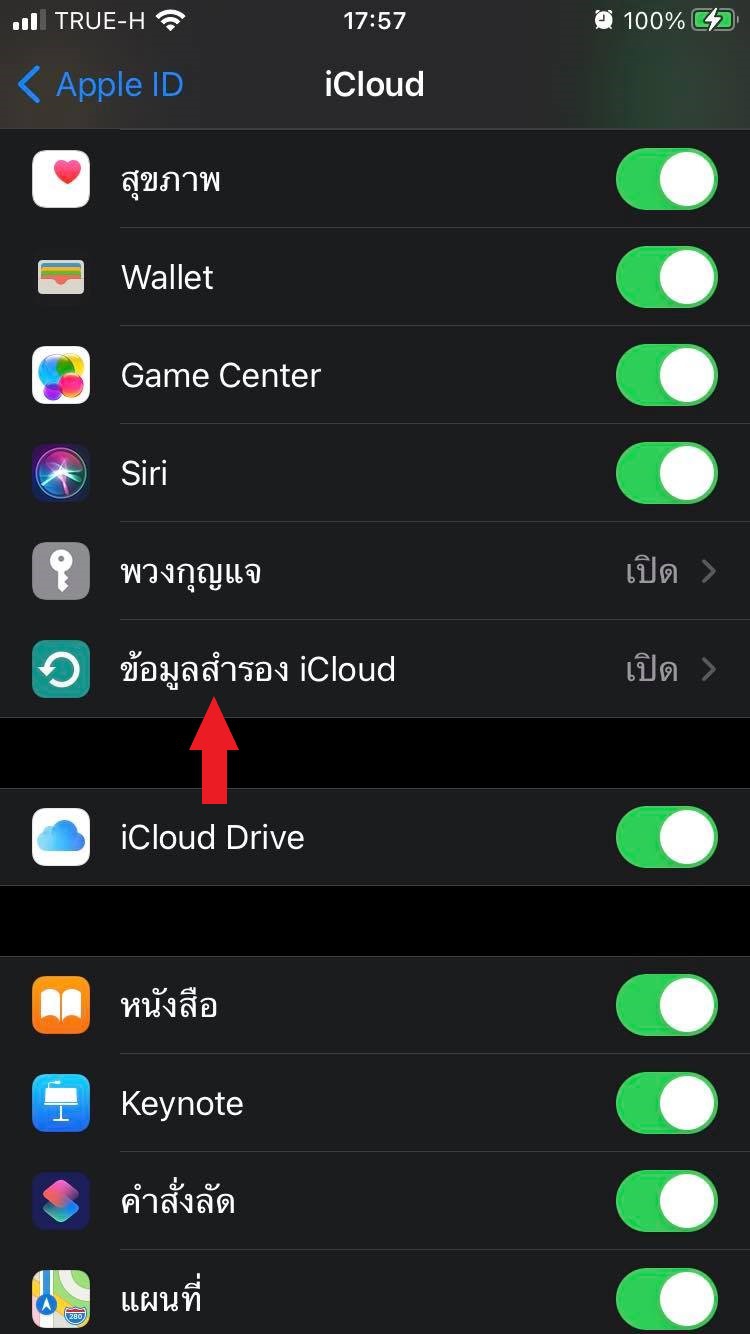Disable Keynote iCloud sync
750x1334 pixels.
click(x=666, y=1103)
